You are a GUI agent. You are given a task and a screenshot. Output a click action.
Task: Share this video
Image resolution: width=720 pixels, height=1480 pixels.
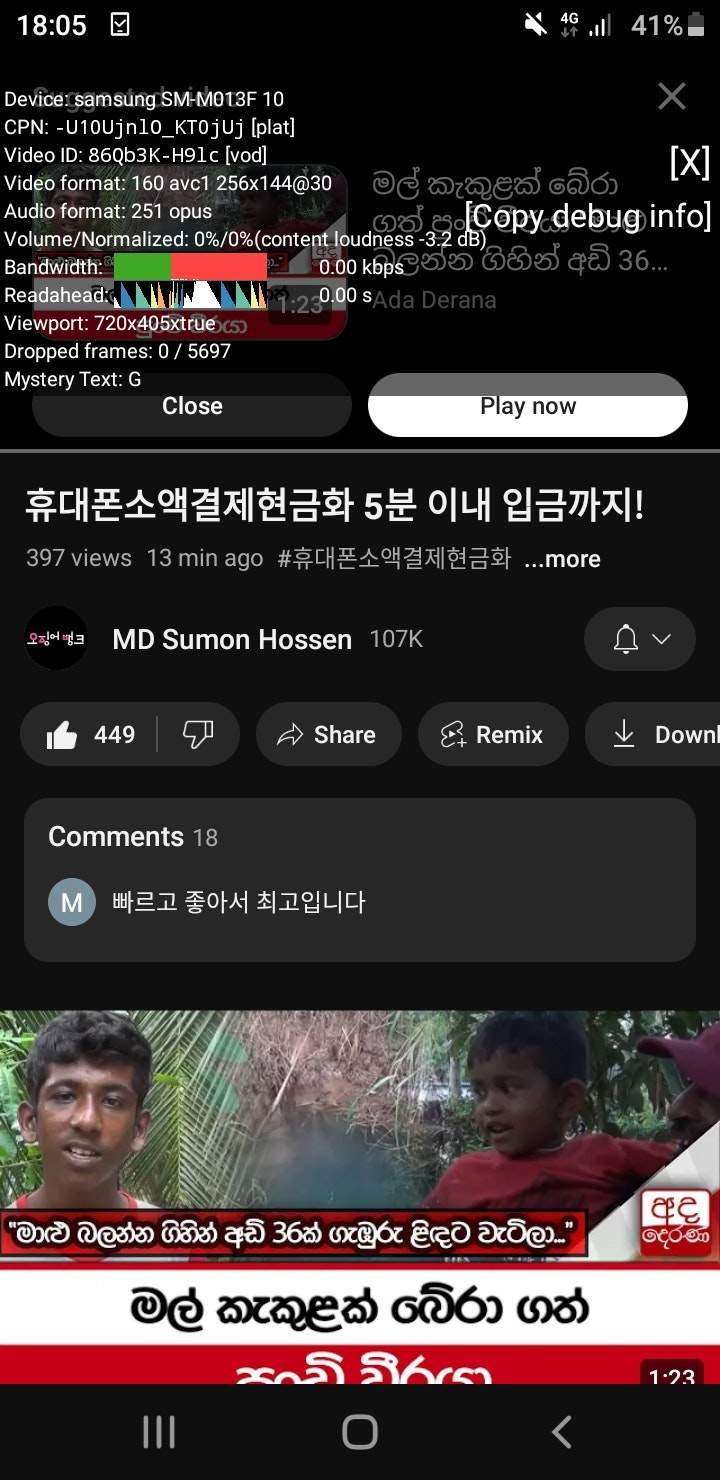(x=328, y=735)
